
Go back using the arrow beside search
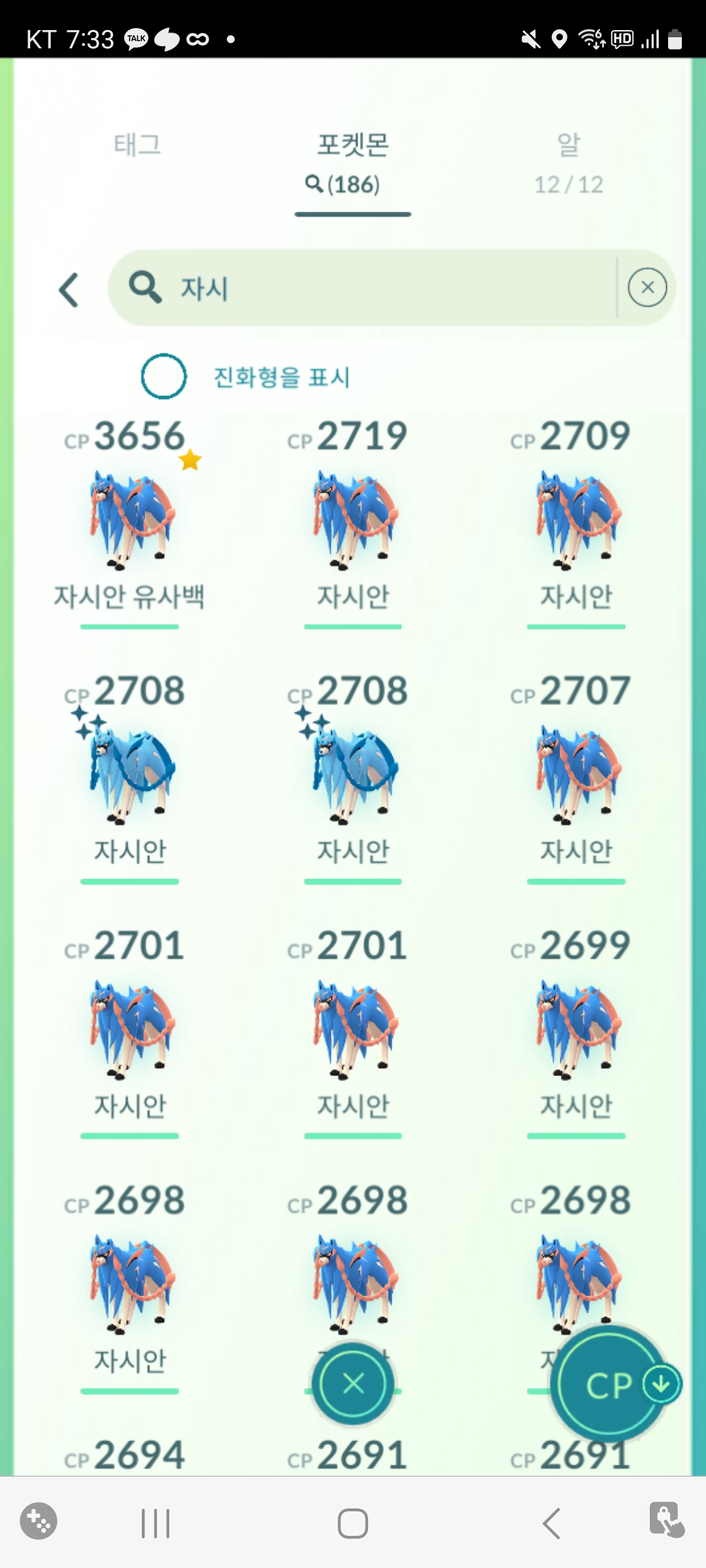point(69,289)
